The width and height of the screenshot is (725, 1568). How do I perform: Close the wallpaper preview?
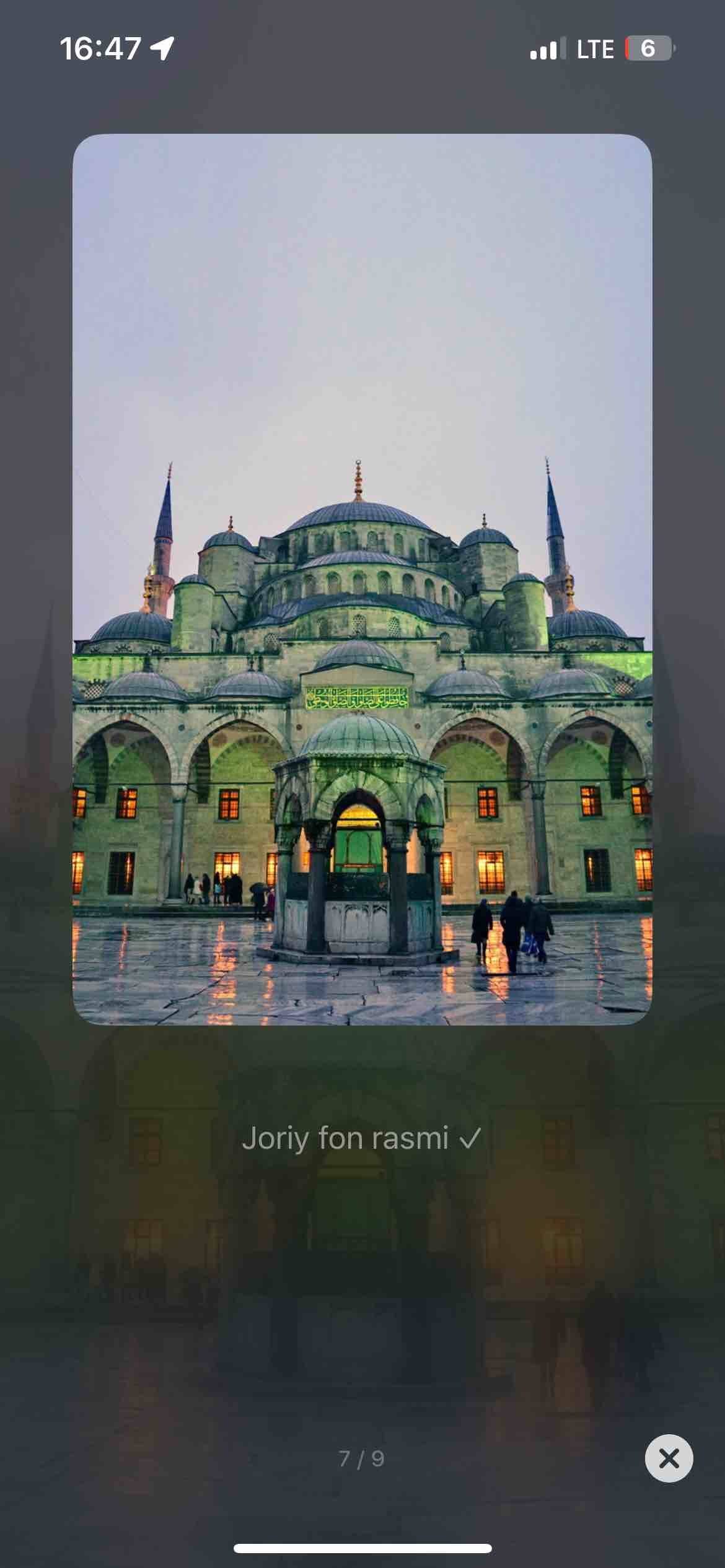tap(669, 1458)
